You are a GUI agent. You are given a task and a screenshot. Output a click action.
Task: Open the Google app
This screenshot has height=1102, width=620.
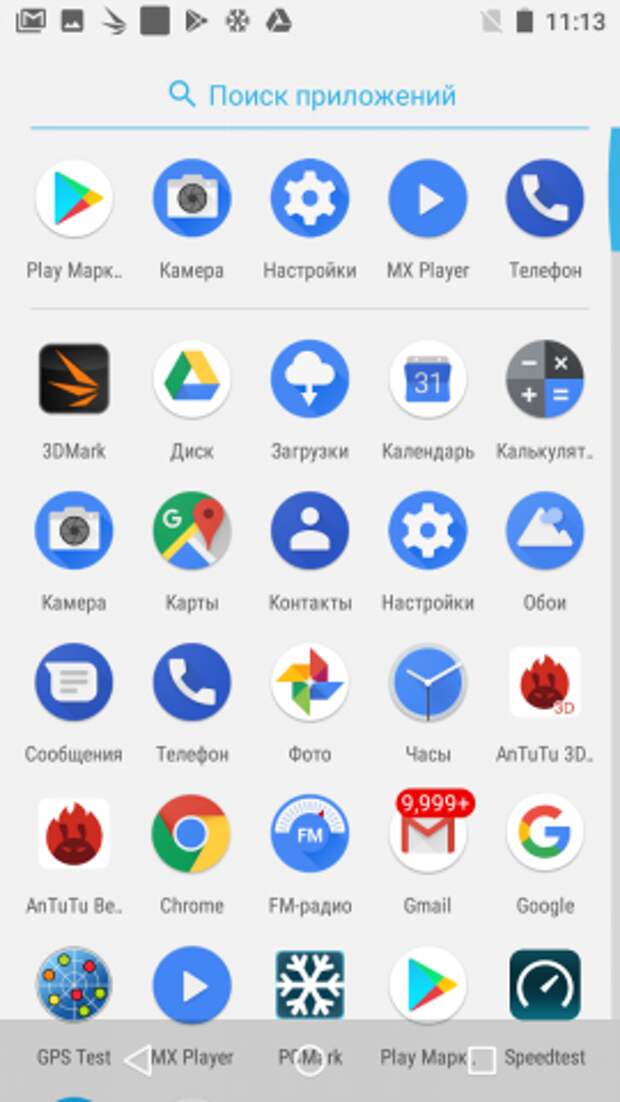pyautogui.click(x=545, y=835)
